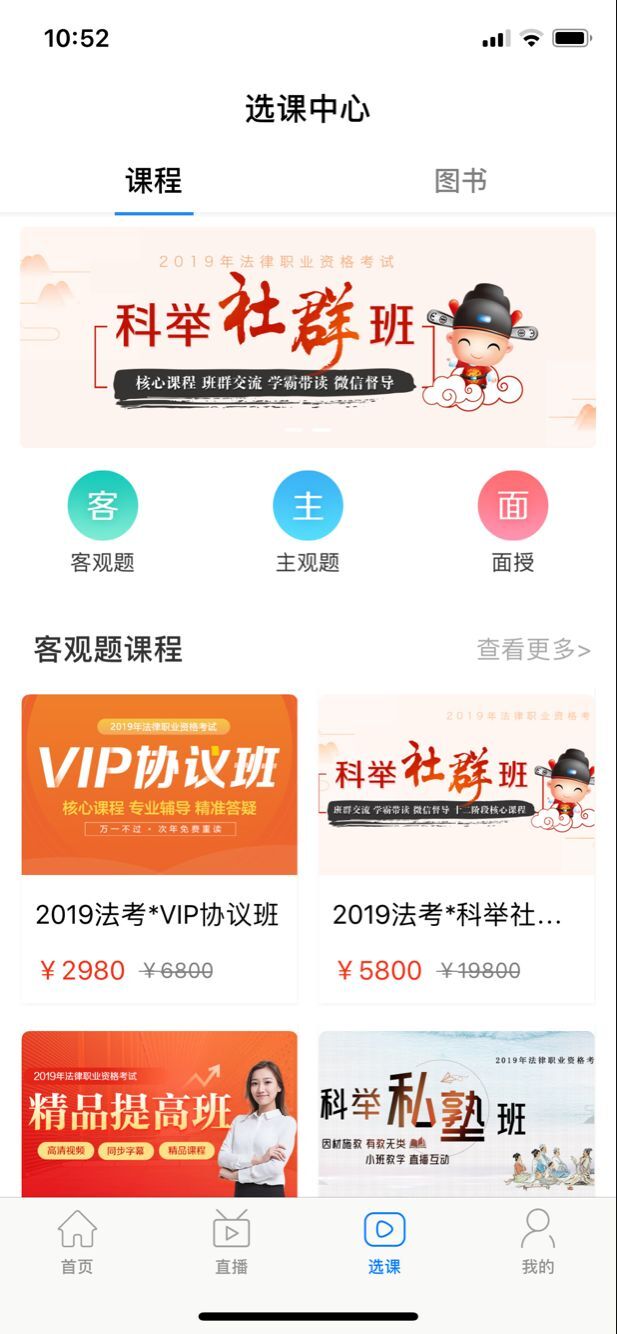The height and width of the screenshot is (1334, 617).
Task: Switch to the 图书 tab
Action: (x=461, y=181)
